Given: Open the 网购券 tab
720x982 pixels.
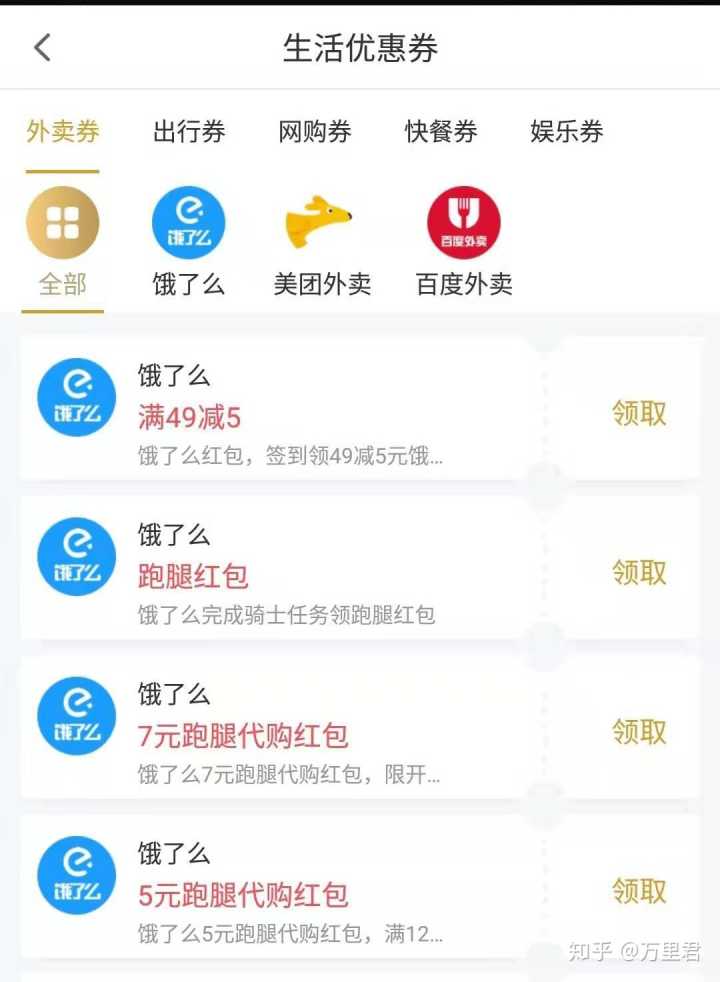Looking at the screenshot, I should [315, 132].
